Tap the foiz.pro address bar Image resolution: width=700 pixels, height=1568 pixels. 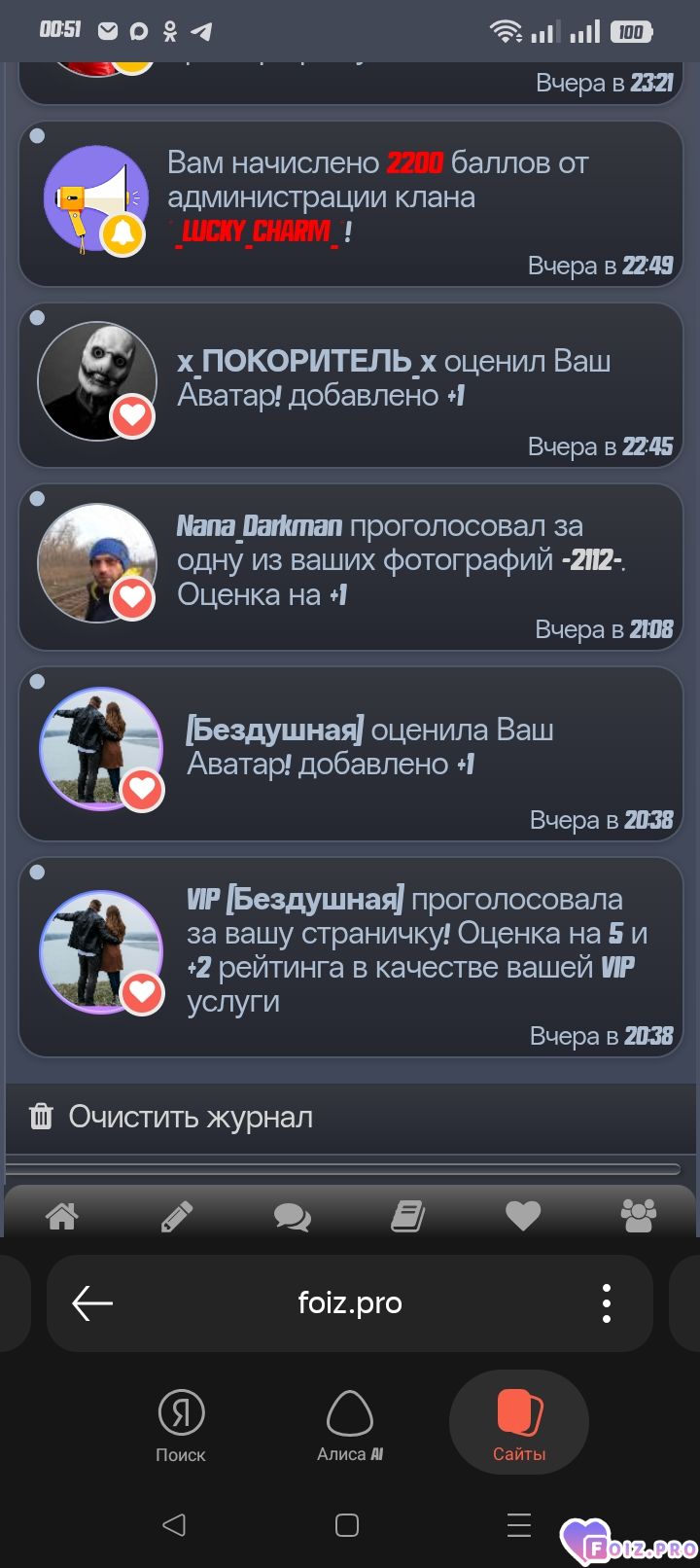pos(350,1302)
